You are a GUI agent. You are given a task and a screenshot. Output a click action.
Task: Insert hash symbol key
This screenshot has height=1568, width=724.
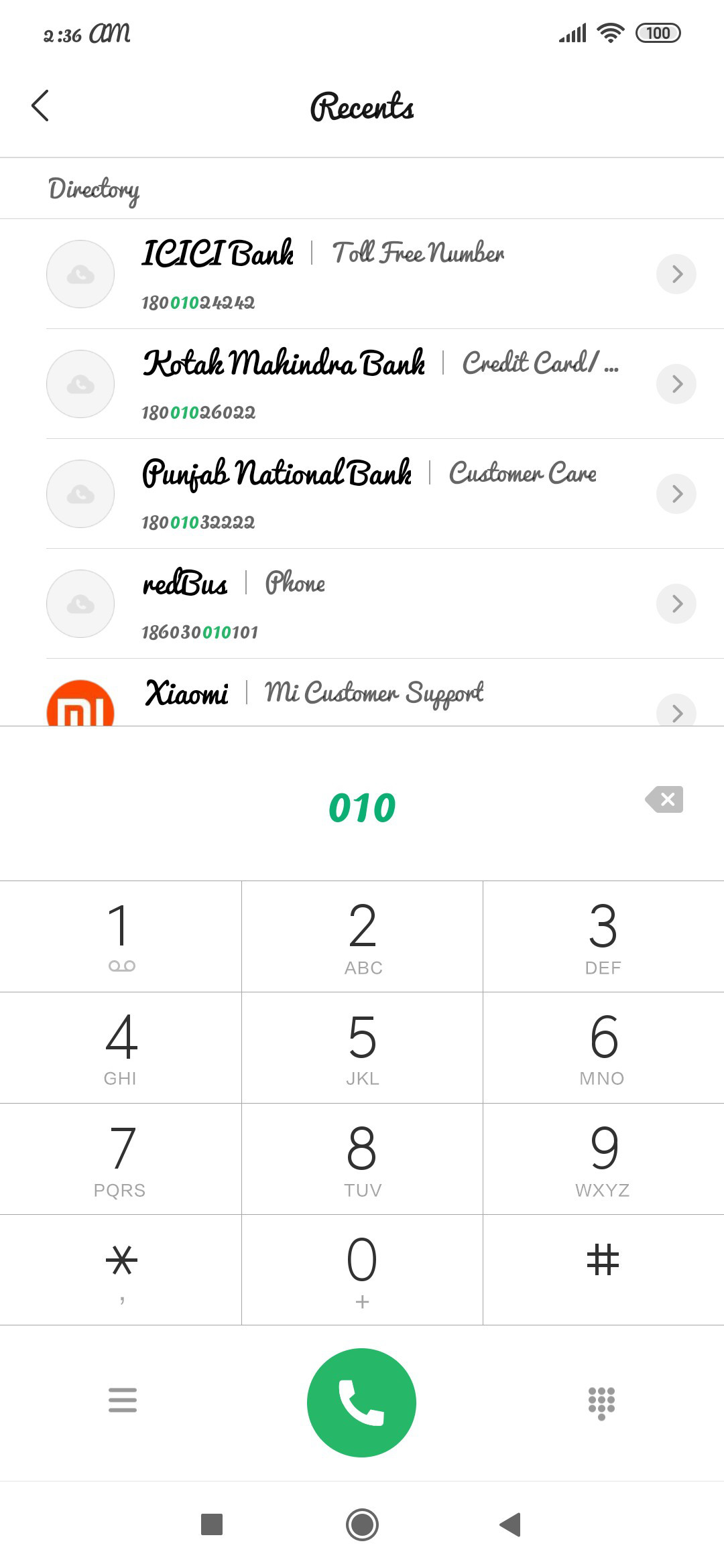tap(603, 1270)
